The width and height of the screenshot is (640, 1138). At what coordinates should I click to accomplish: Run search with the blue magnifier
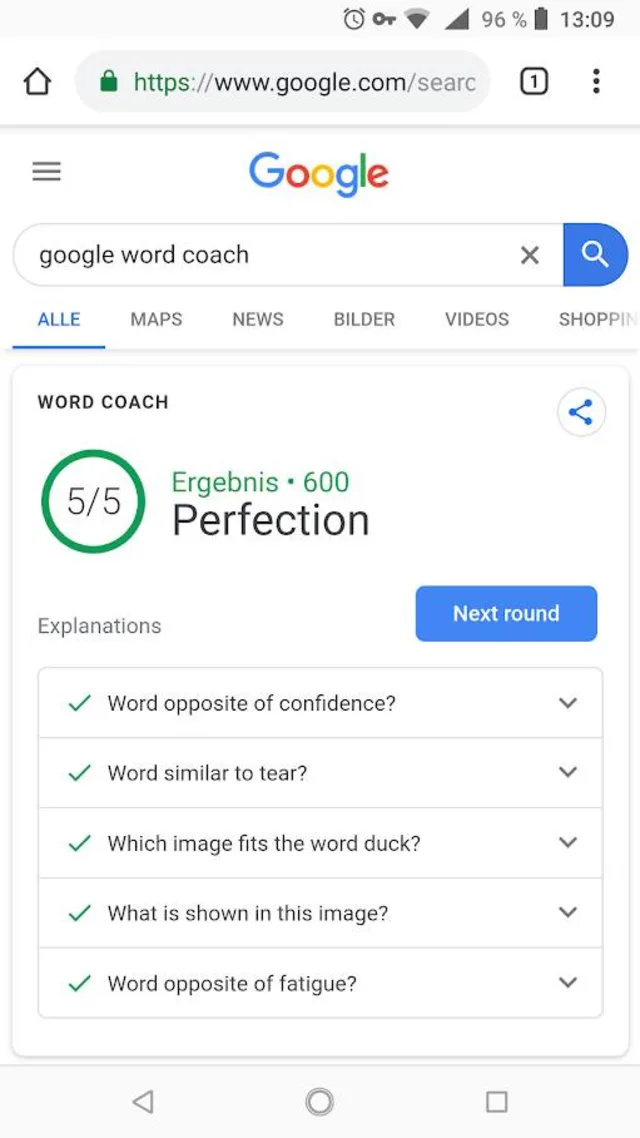pos(596,255)
